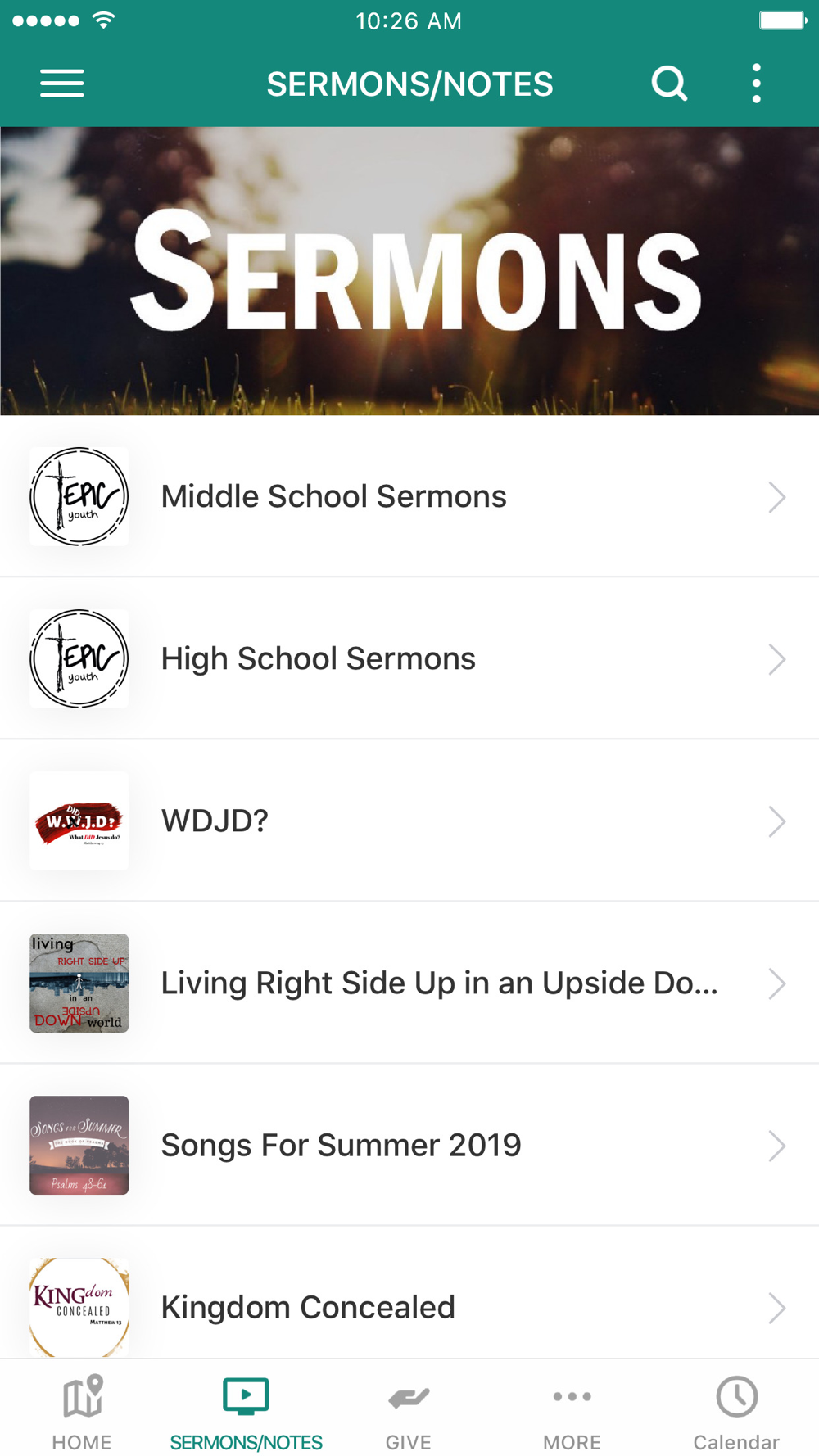Tap the search magnifier icon

click(668, 84)
